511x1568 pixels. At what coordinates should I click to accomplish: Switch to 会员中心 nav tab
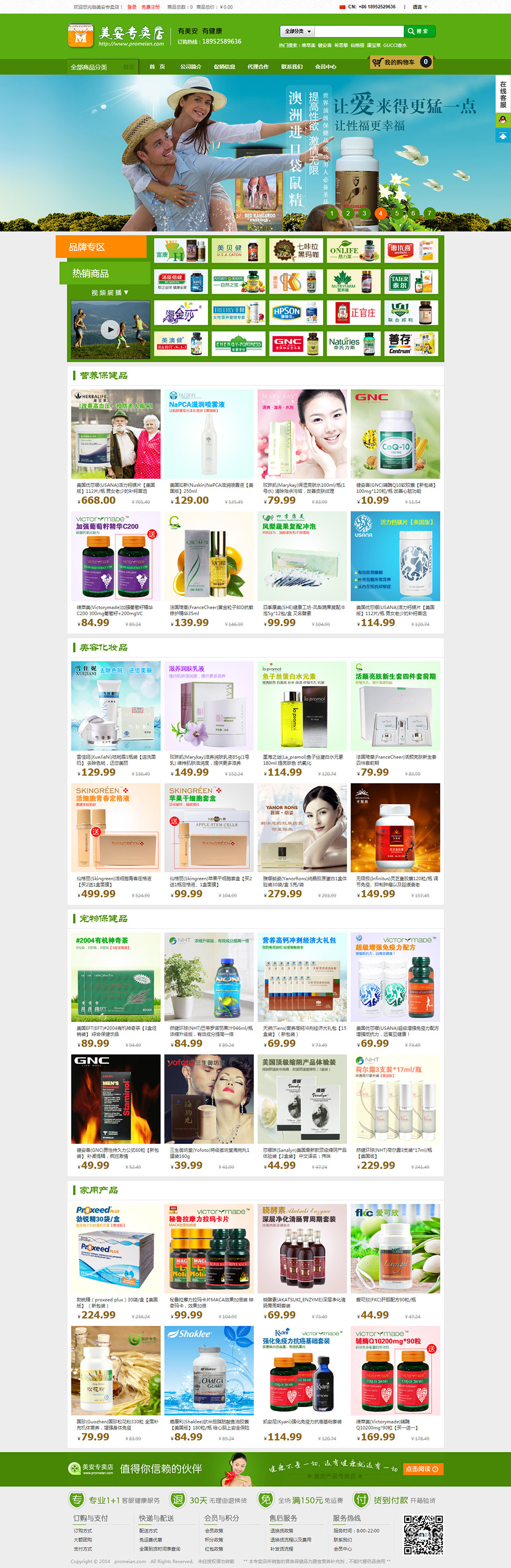click(325, 67)
